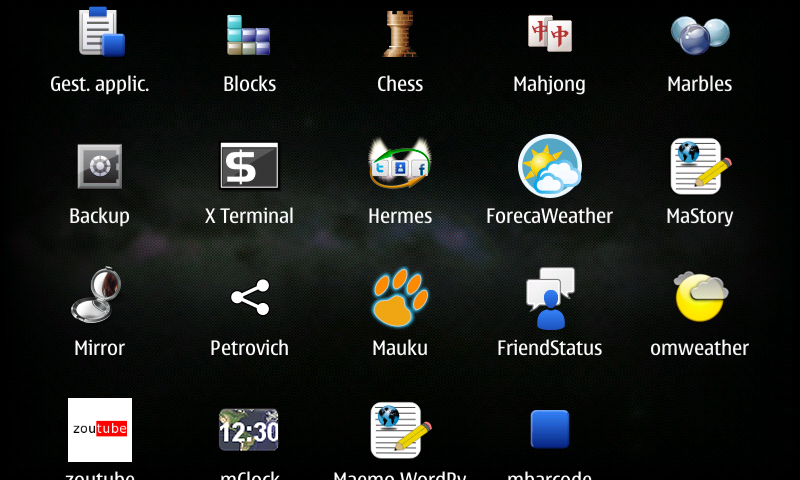Screen dimensions: 800x480
Task: Launch Maemo WordPy
Action: (x=400, y=430)
